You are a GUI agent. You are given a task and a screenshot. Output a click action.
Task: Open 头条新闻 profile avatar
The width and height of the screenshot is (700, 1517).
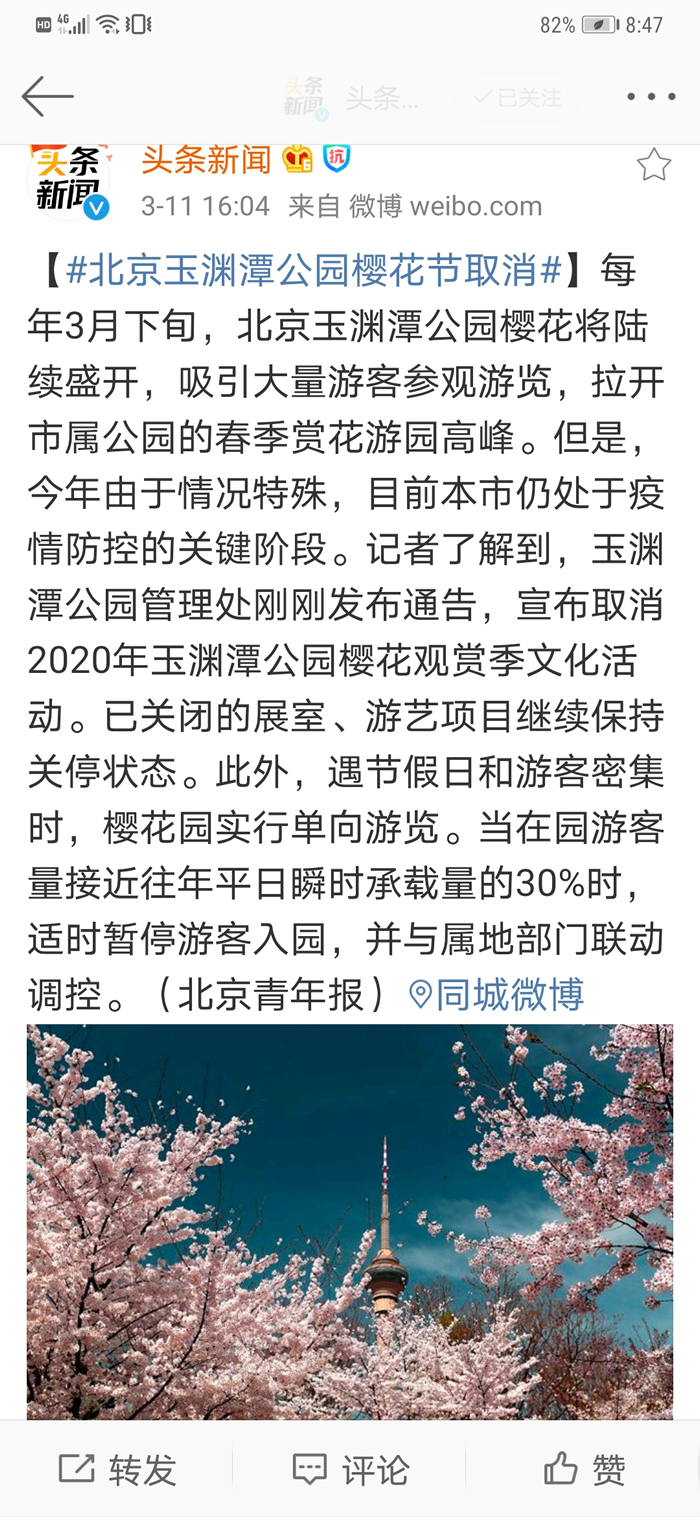click(69, 181)
